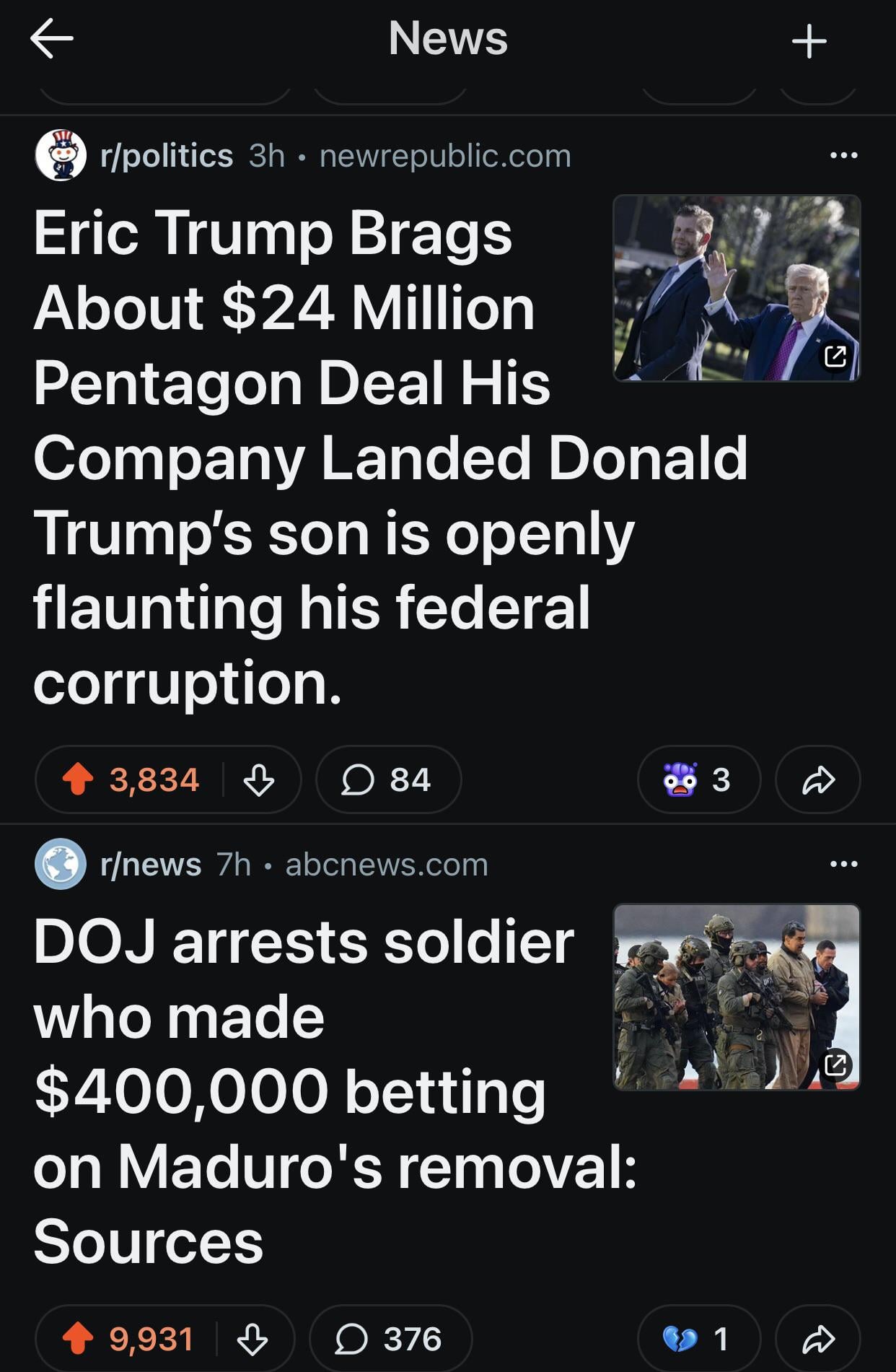Upvote the Eric Trump Pentagon deal post
Image resolution: width=896 pixels, height=1372 pixels.
(x=78, y=779)
